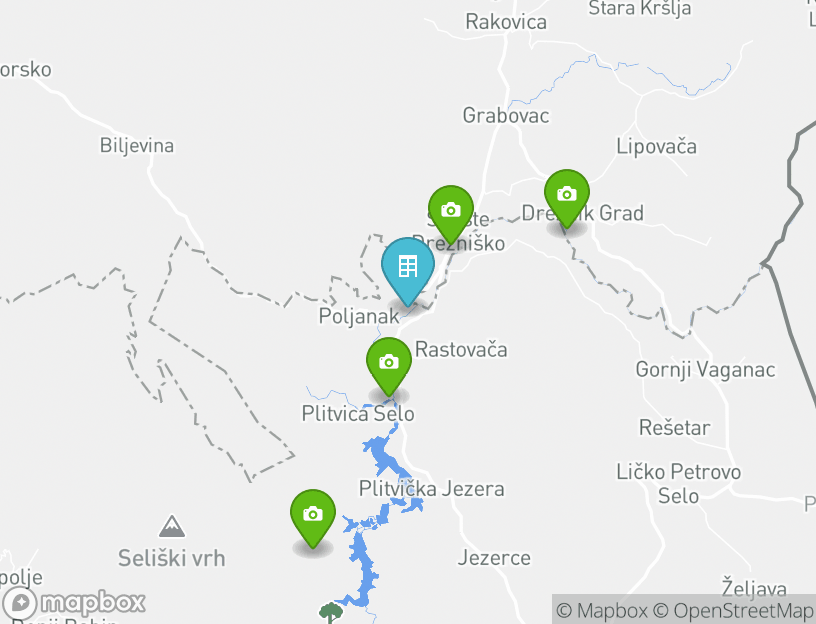Tap the camera pin near Seliški vrh

tap(313, 516)
